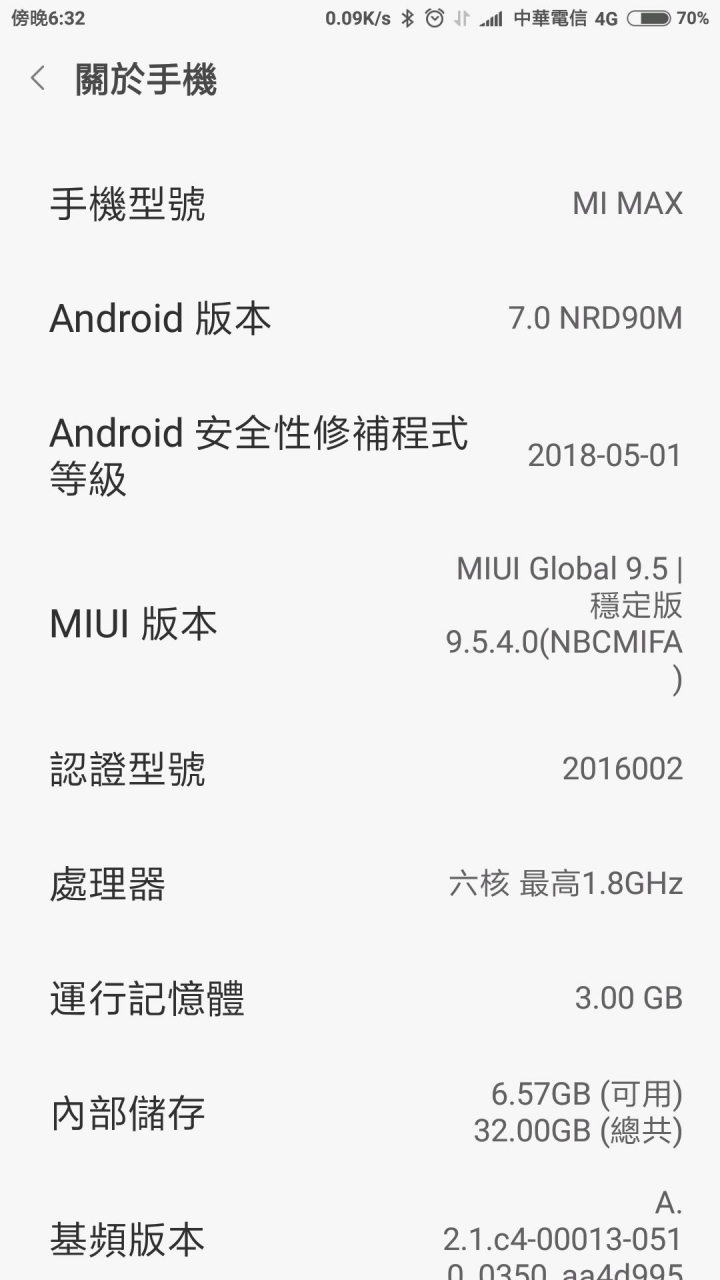Screen dimensions: 720x1280
Task: Go back from the 關於手機 page
Action: pyautogui.click(x=38, y=79)
